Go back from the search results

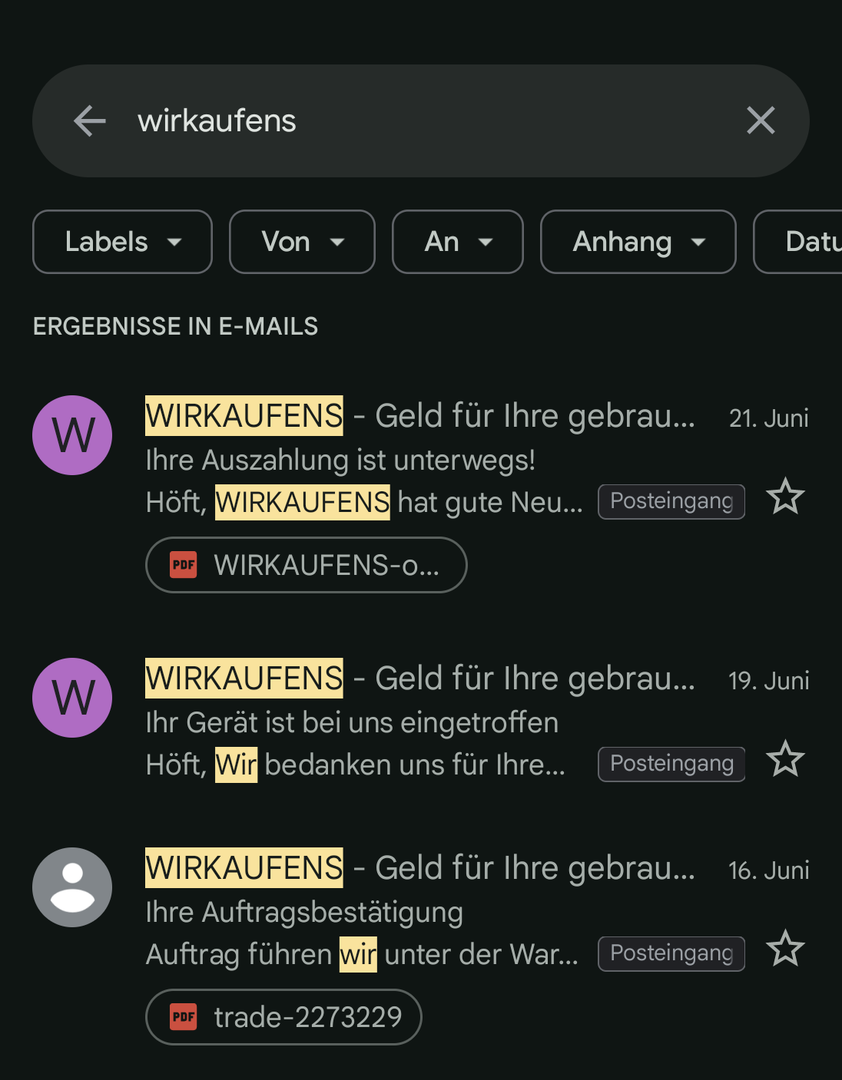point(90,121)
